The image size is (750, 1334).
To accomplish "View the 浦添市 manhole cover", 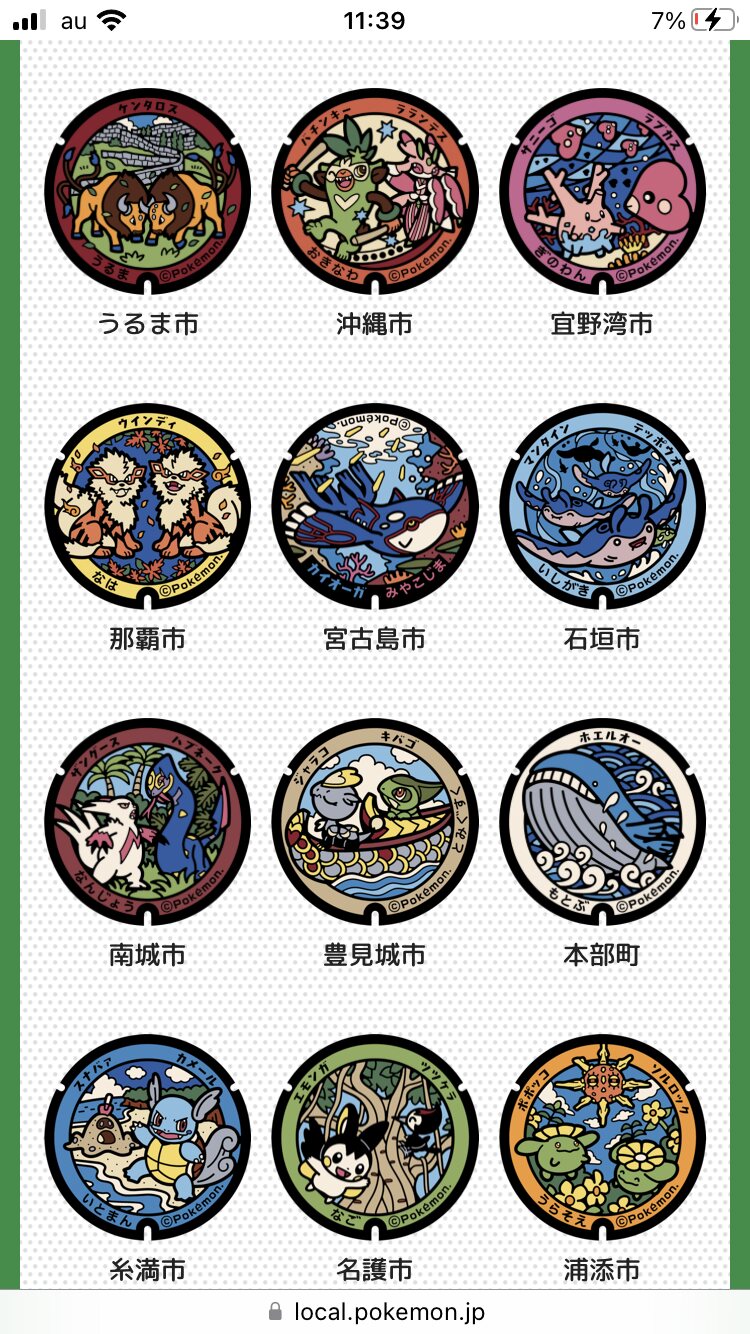I will coord(602,1137).
